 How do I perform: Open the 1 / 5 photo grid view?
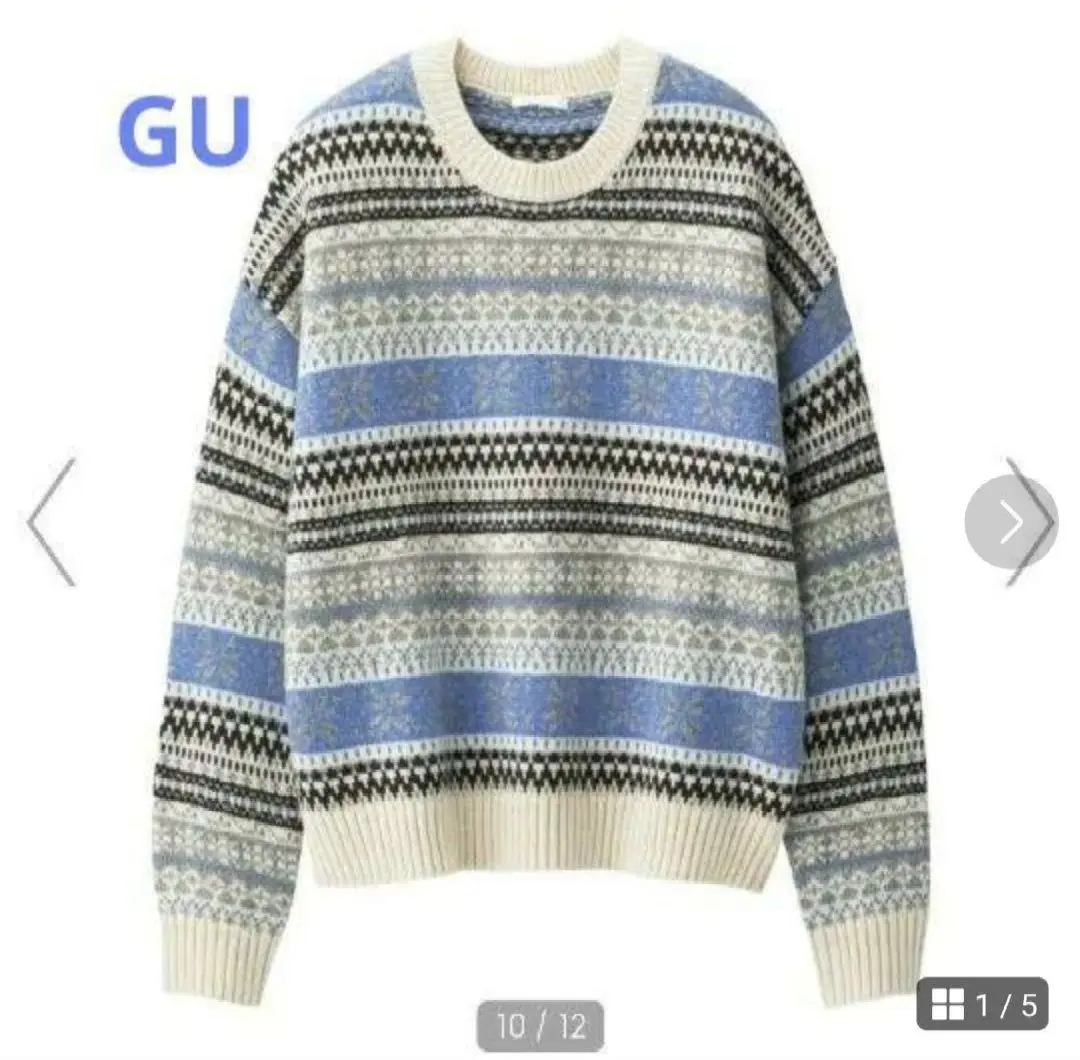[982, 1004]
